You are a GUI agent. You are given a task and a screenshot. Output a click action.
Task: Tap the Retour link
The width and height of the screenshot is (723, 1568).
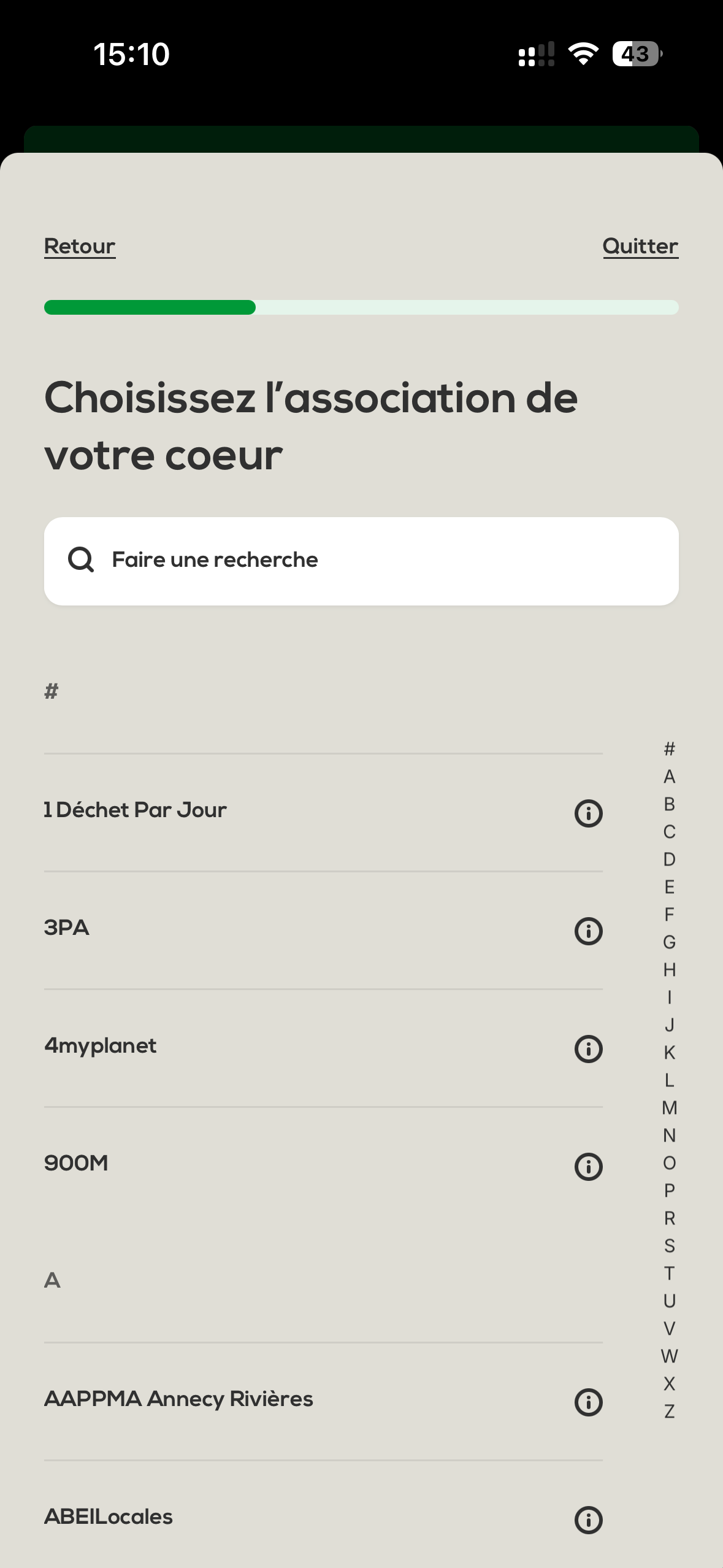tap(80, 246)
